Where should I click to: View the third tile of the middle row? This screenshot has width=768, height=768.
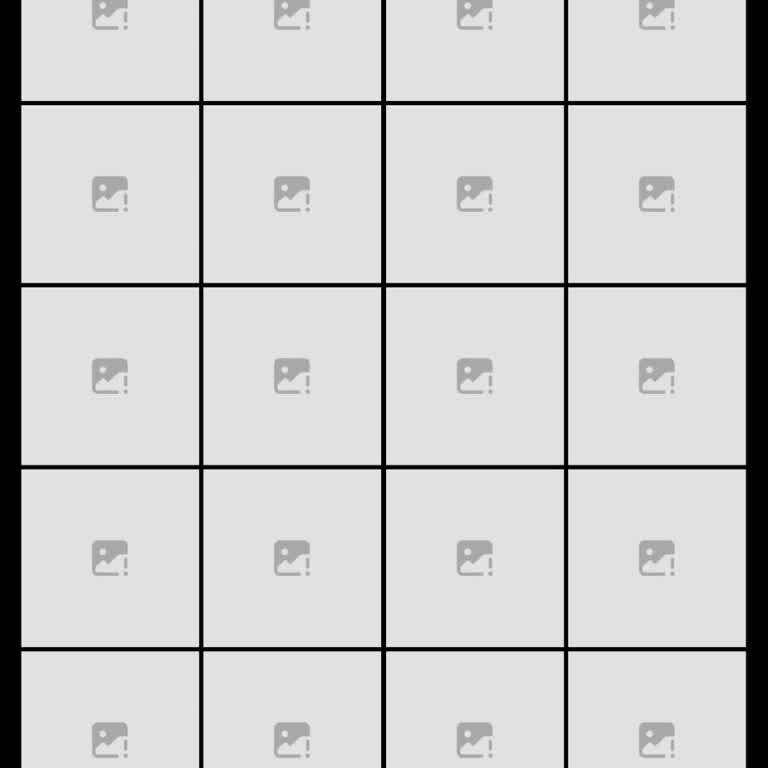pos(474,376)
